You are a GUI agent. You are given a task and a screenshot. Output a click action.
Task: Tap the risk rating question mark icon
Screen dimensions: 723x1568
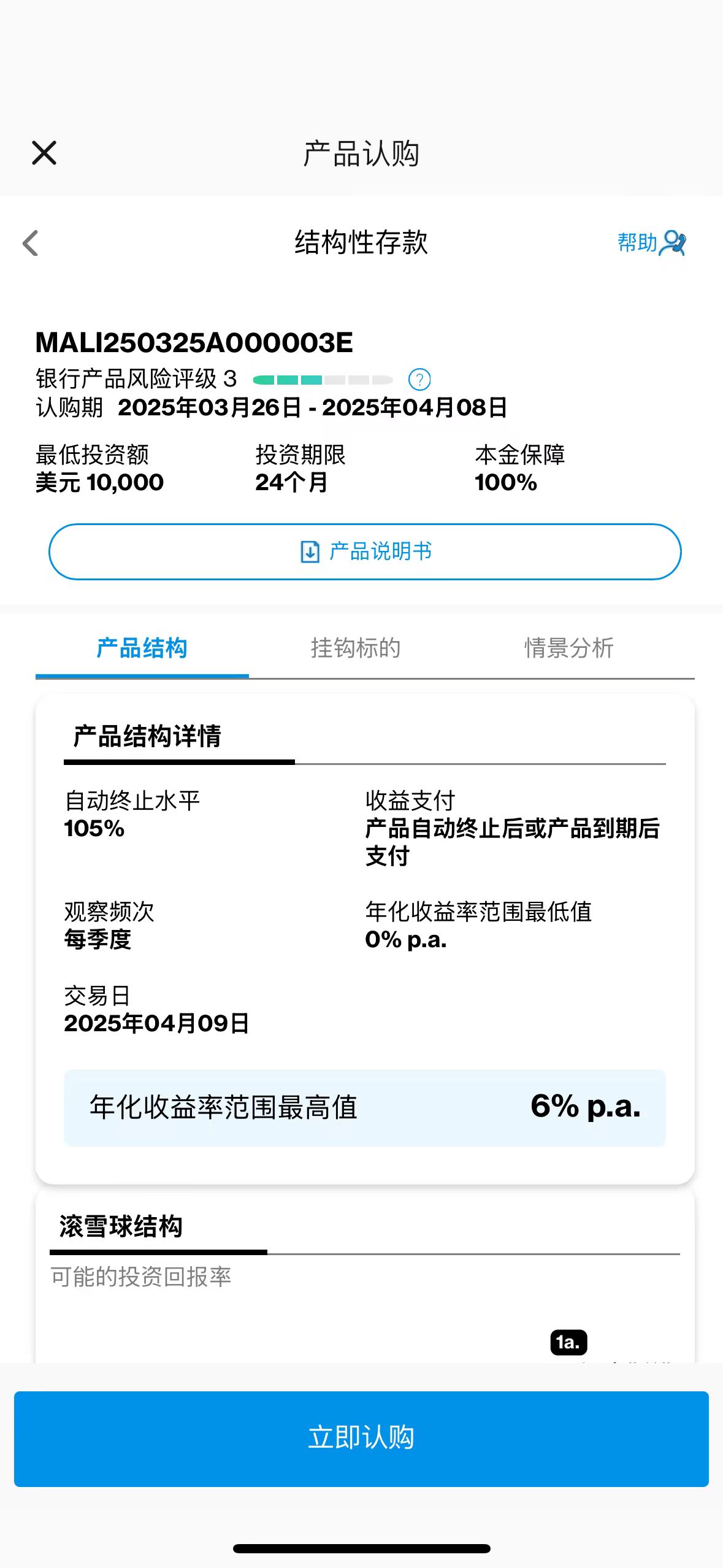[x=419, y=380]
